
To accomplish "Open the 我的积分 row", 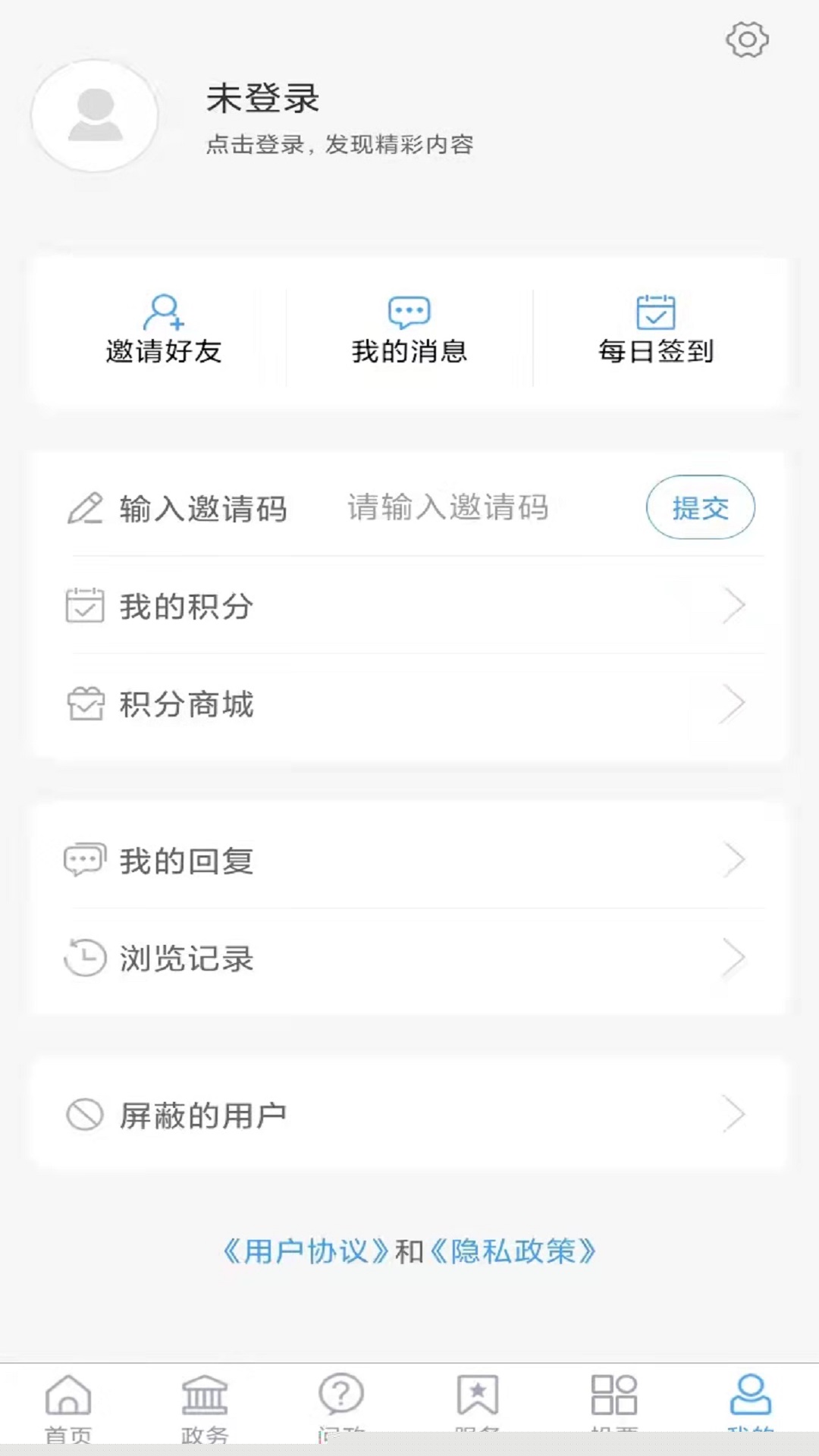I will [409, 606].
